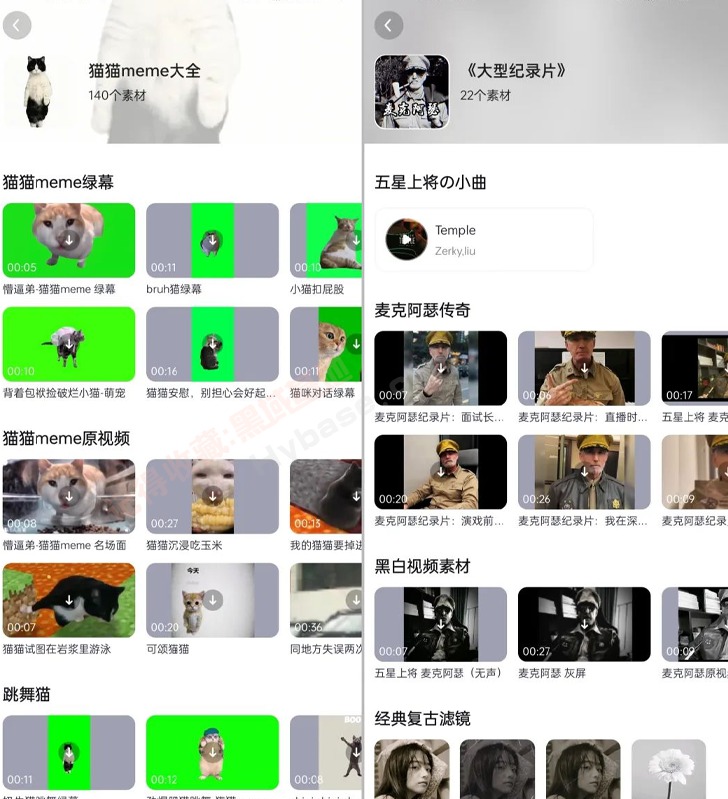Open 麦克阿瑟纪录片：我在深… clip
The width and height of the screenshot is (728, 799).
tap(584, 472)
